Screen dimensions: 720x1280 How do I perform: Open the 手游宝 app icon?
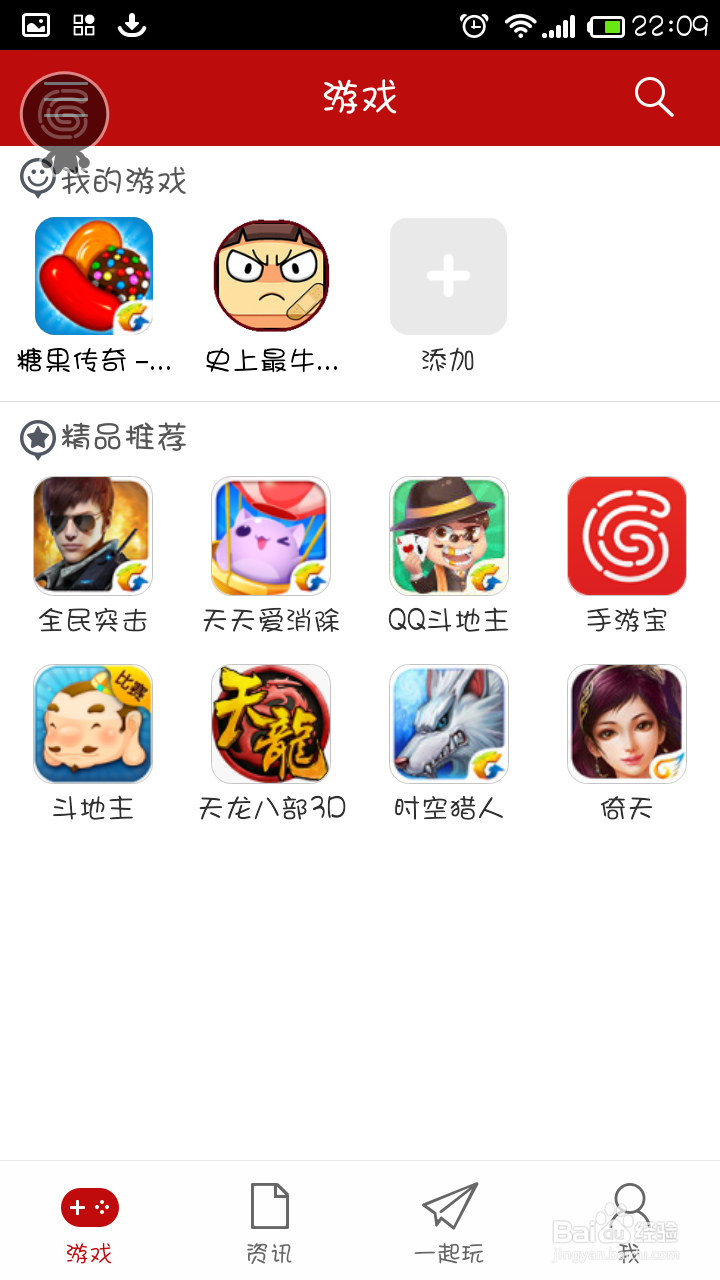tap(626, 535)
